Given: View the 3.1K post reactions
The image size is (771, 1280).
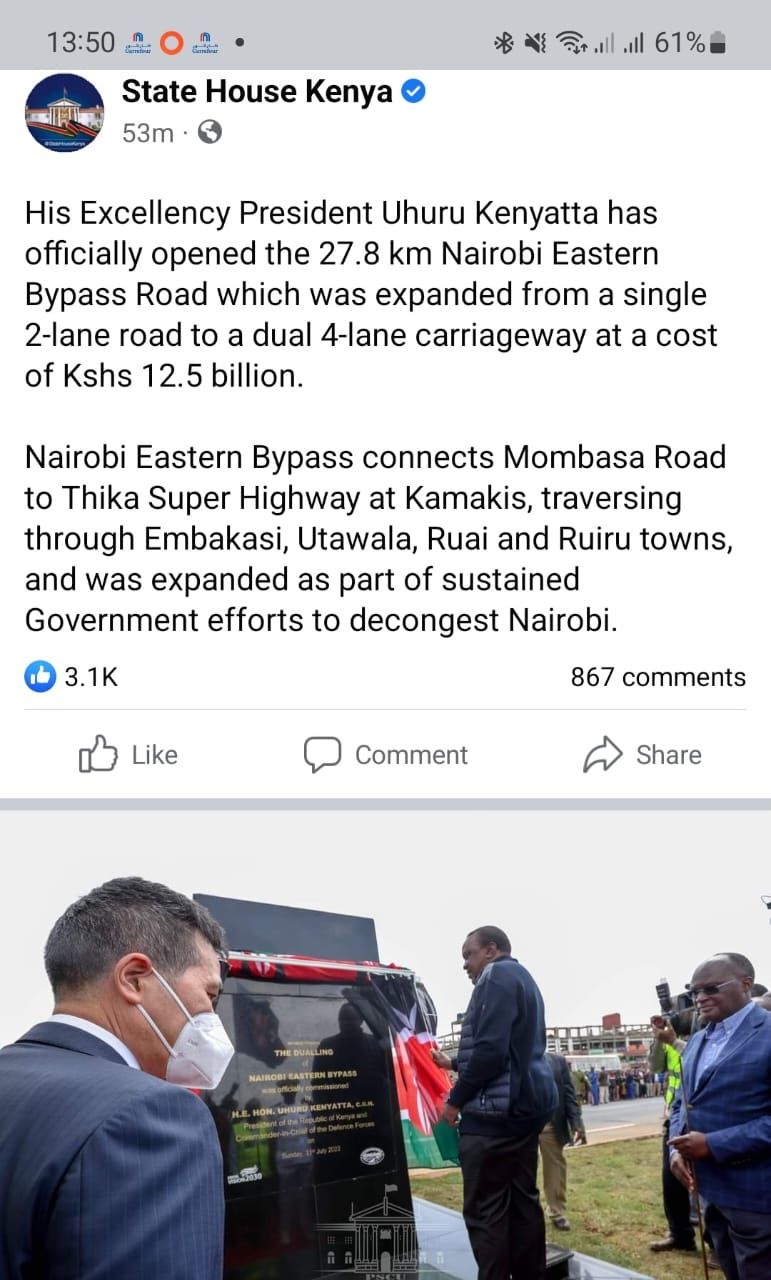Looking at the screenshot, I should point(72,677).
